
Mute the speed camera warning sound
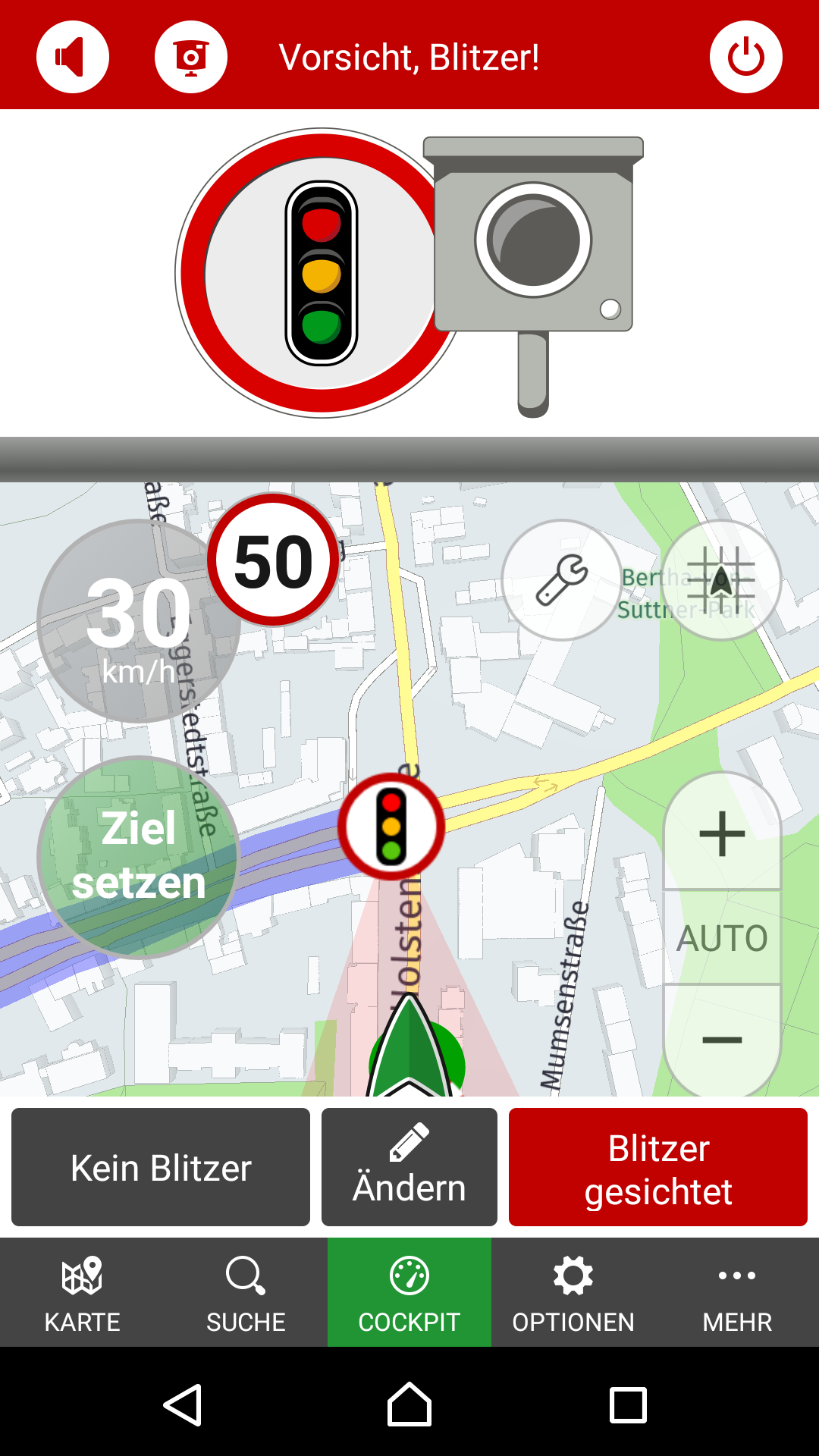coord(73,57)
